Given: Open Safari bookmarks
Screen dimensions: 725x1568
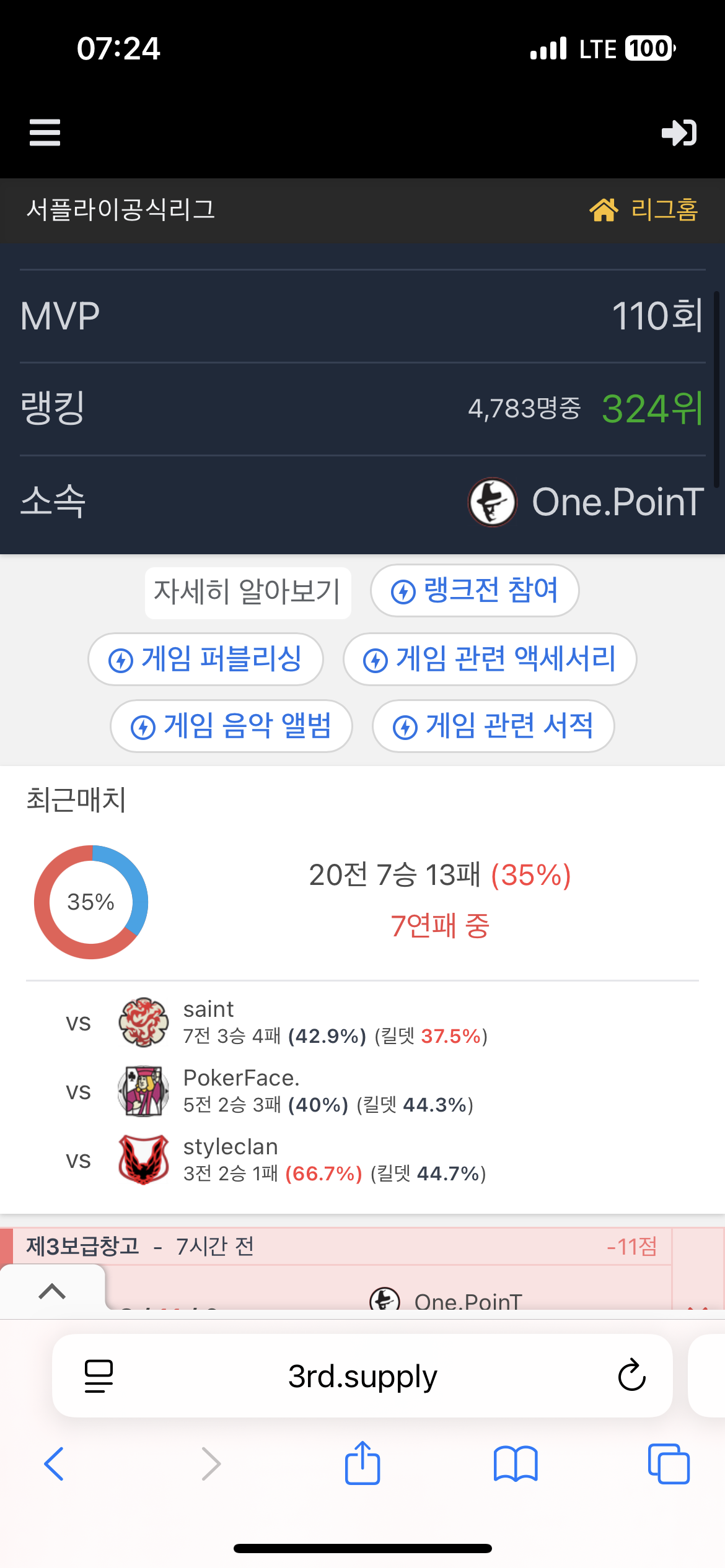Looking at the screenshot, I should pyautogui.click(x=516, y=1464).
